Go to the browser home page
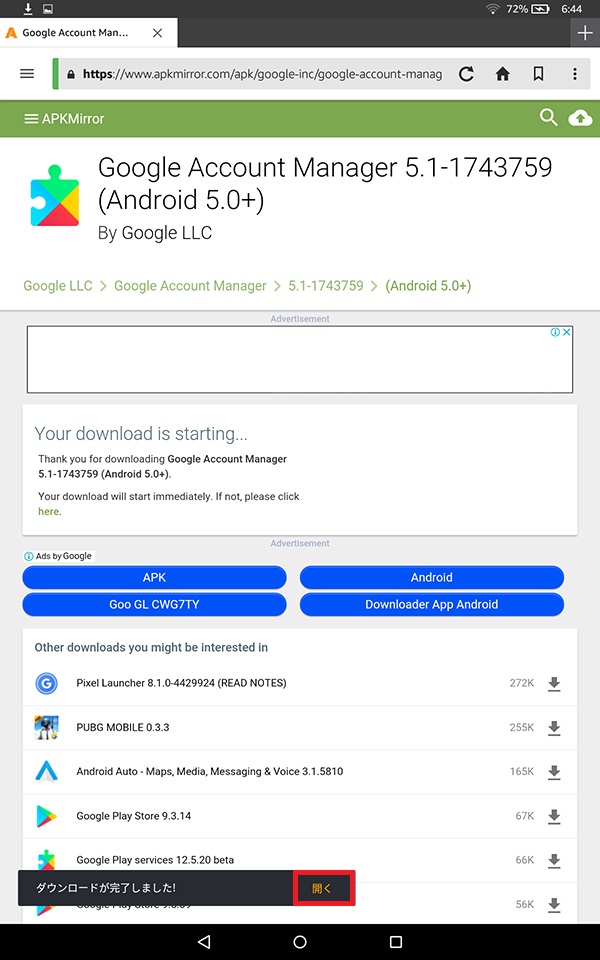 tap(503, 74)
